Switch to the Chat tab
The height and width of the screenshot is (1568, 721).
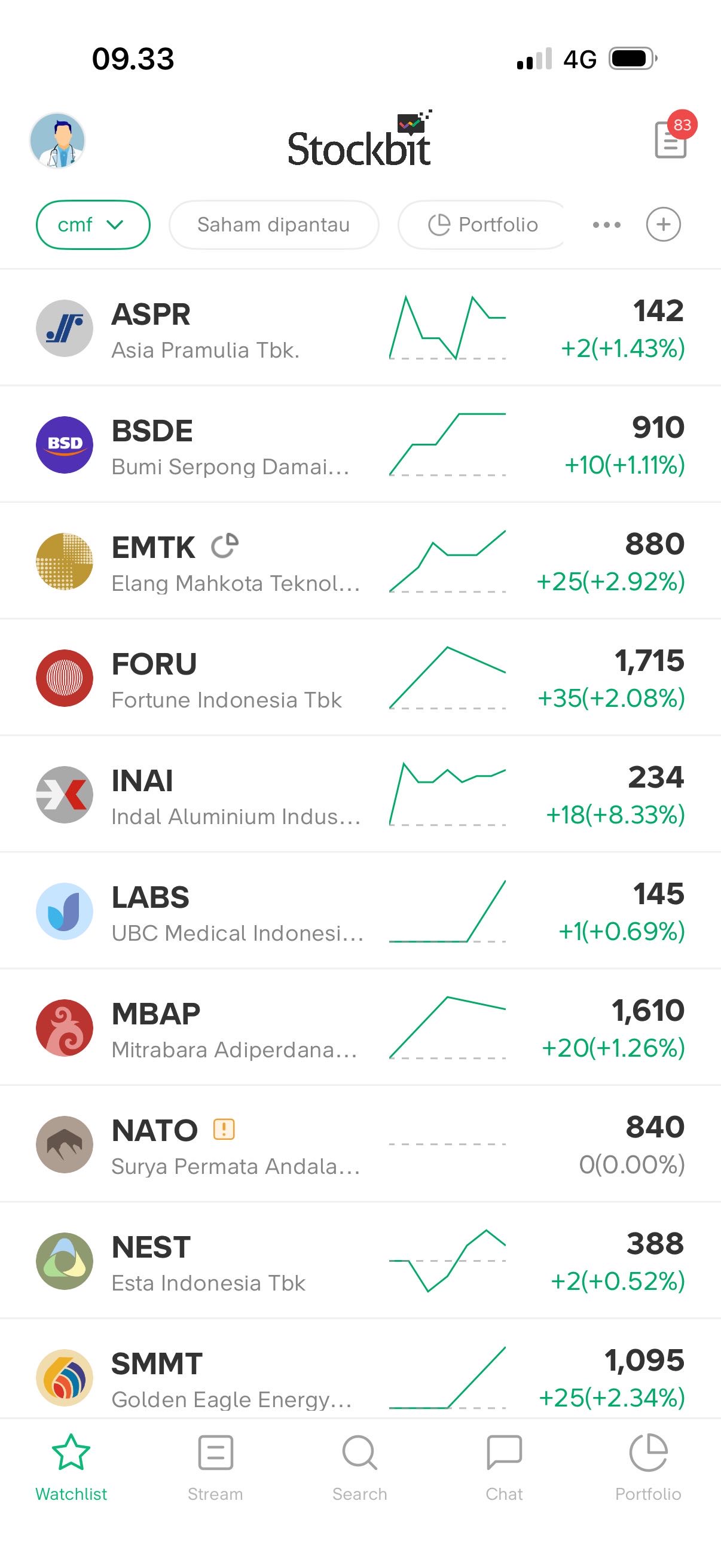click(504, 1467)
